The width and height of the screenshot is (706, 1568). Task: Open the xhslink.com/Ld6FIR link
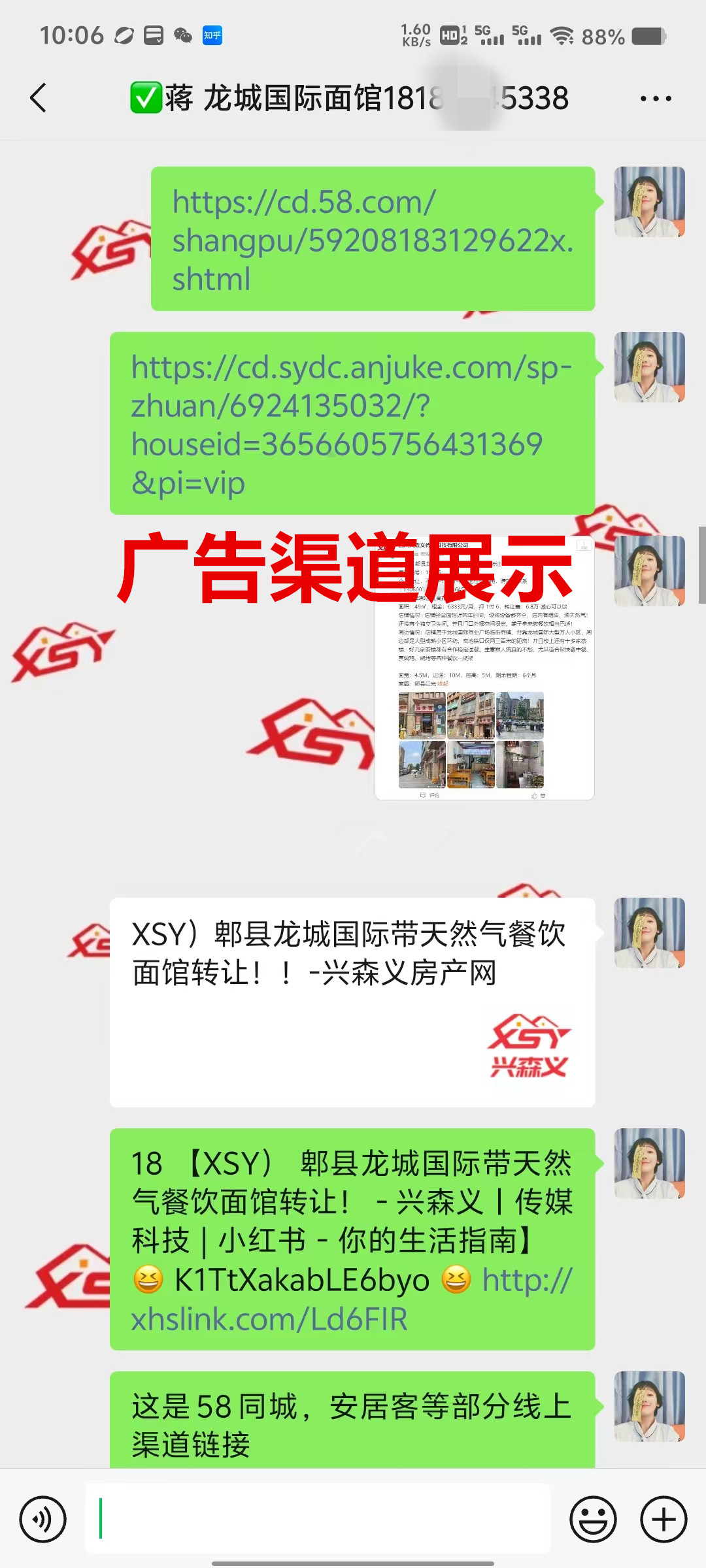[x=268, y=1320]
